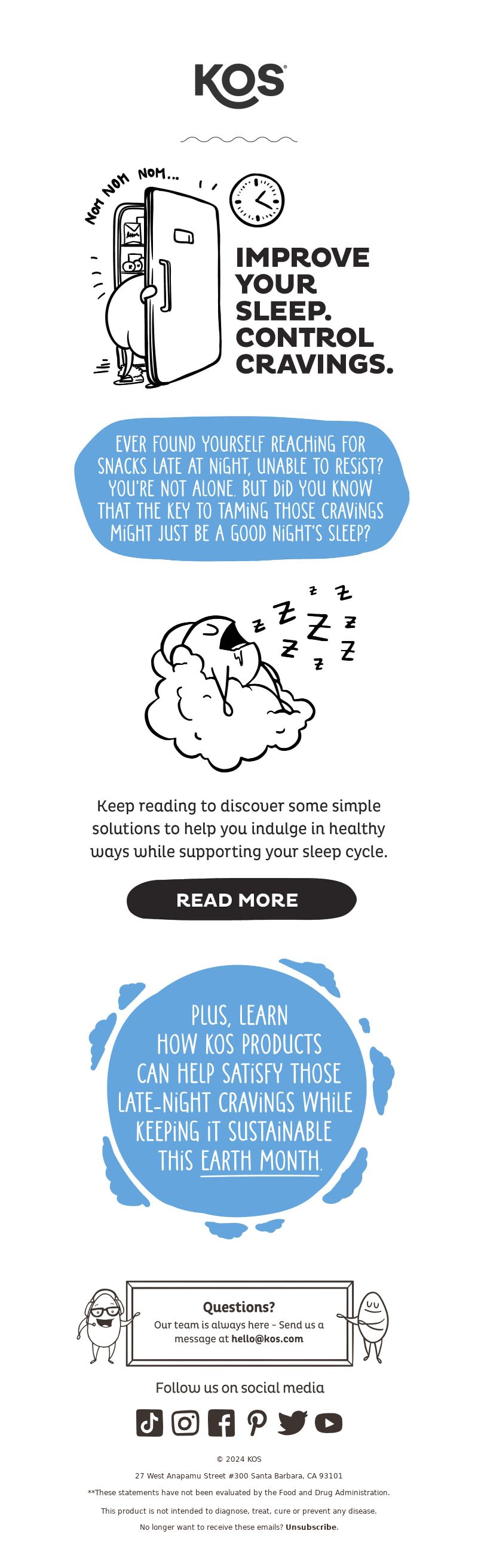Open the KOS YouTube channel
The height and width of the screenshot is (1568, 478).
coord(329,1422)
